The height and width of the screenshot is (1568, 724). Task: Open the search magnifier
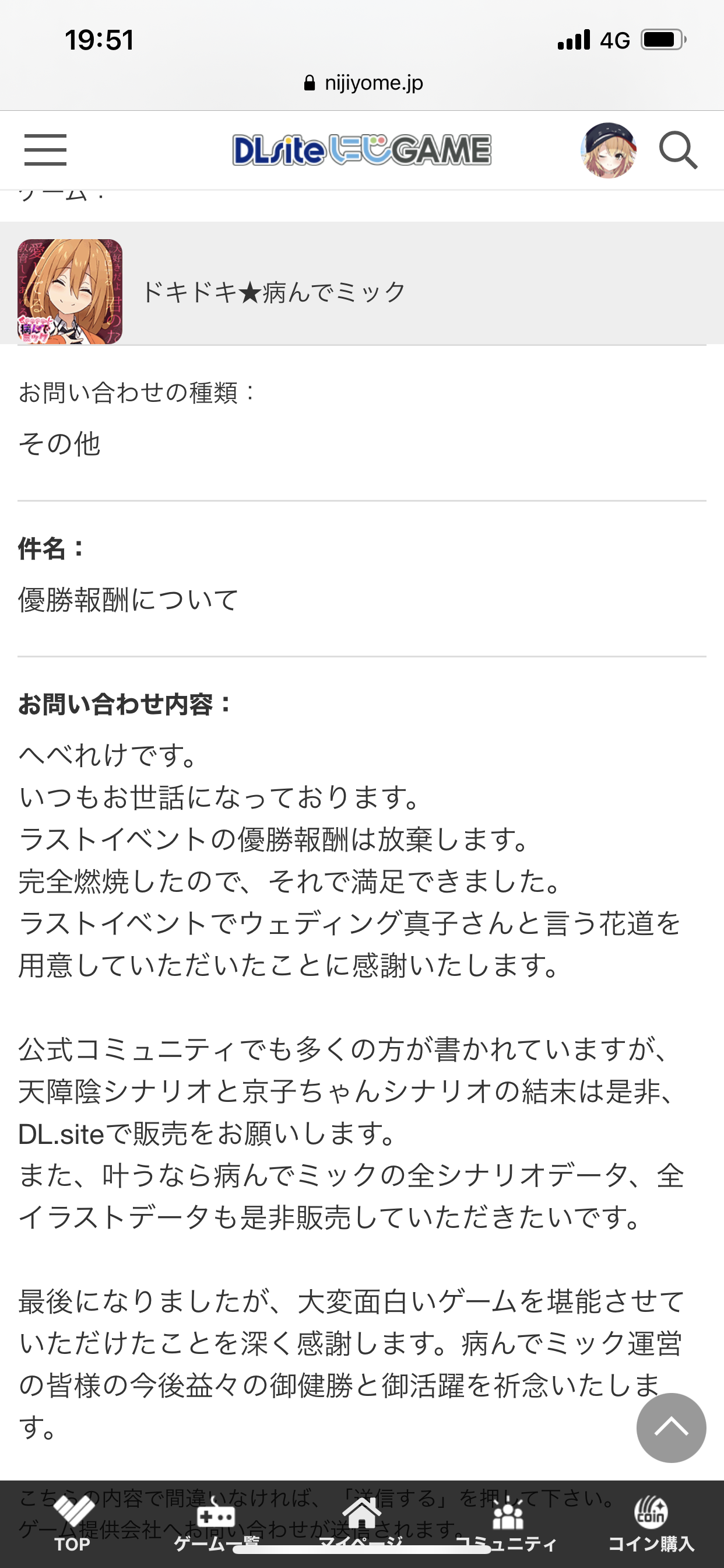(678, 150)
